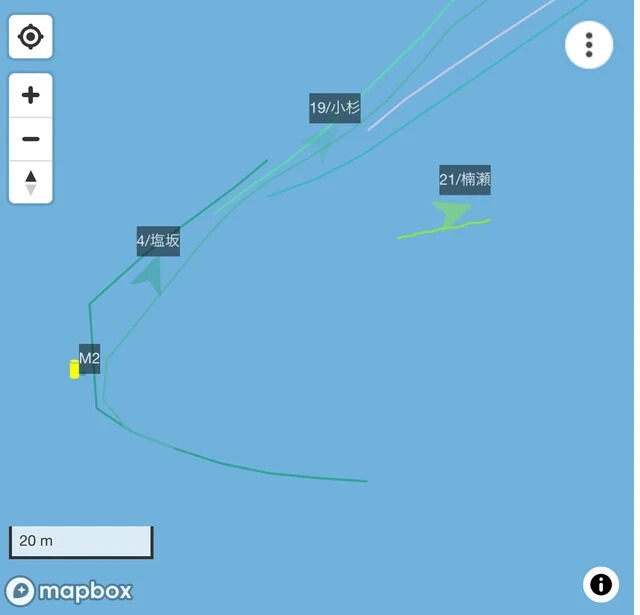
Task: Select boat marker 19/小杉
Action: [334, 108]
